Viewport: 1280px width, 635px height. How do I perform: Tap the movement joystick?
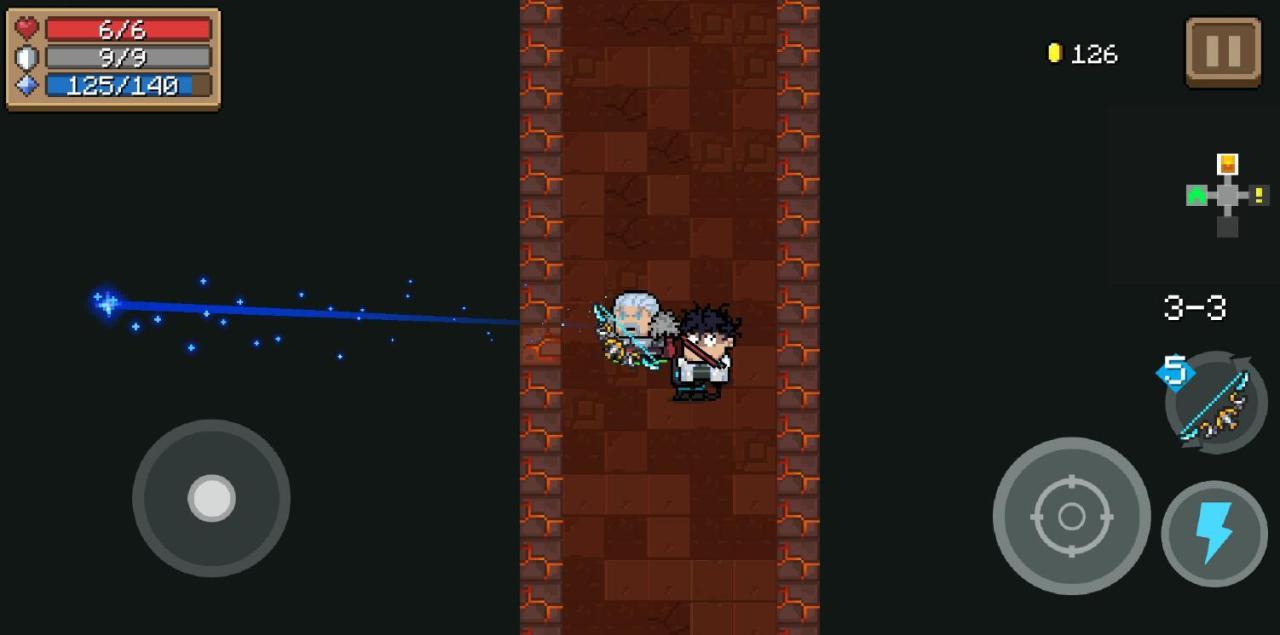pos(211,498)
